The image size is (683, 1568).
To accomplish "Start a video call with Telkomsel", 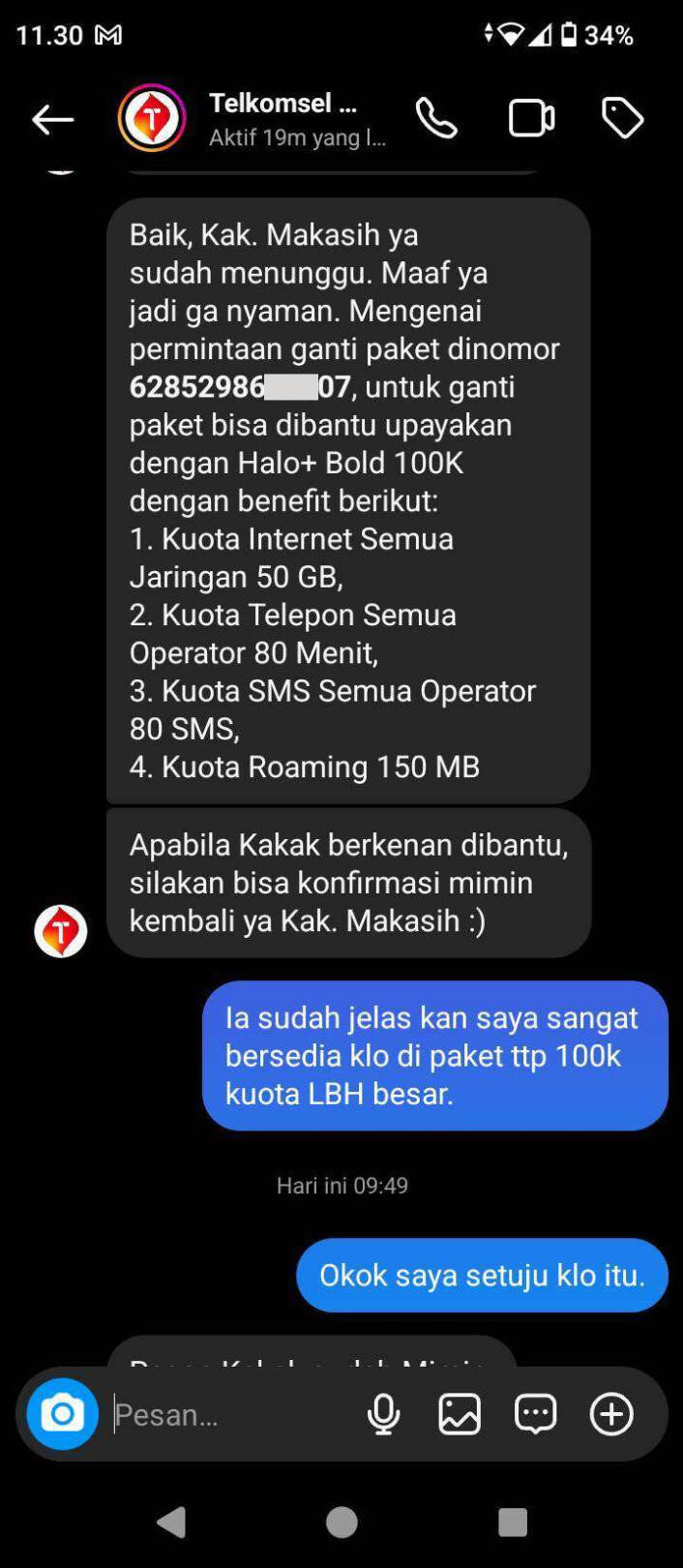I will 531,119.
